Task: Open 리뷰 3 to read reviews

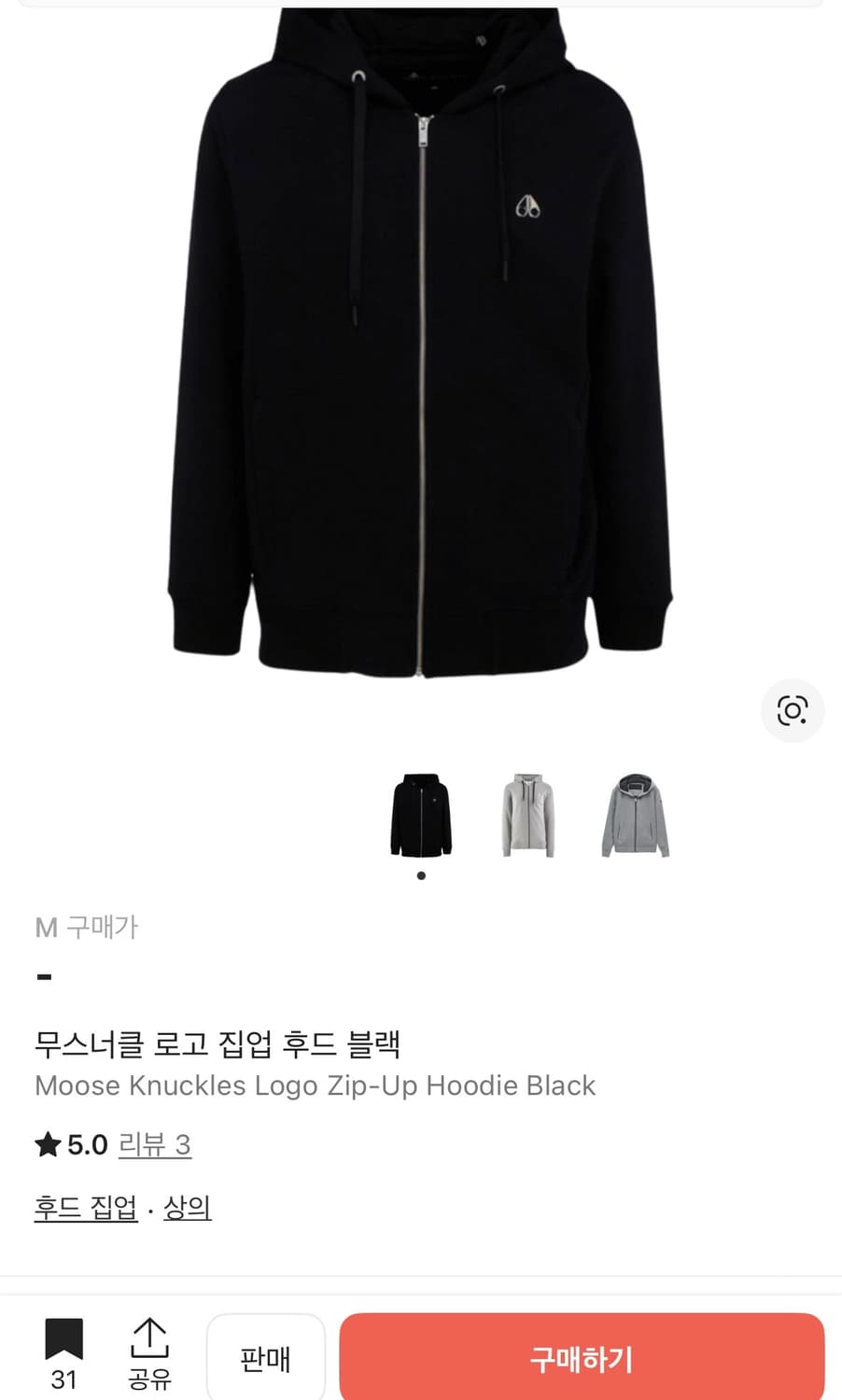Action: point(154,1144)
